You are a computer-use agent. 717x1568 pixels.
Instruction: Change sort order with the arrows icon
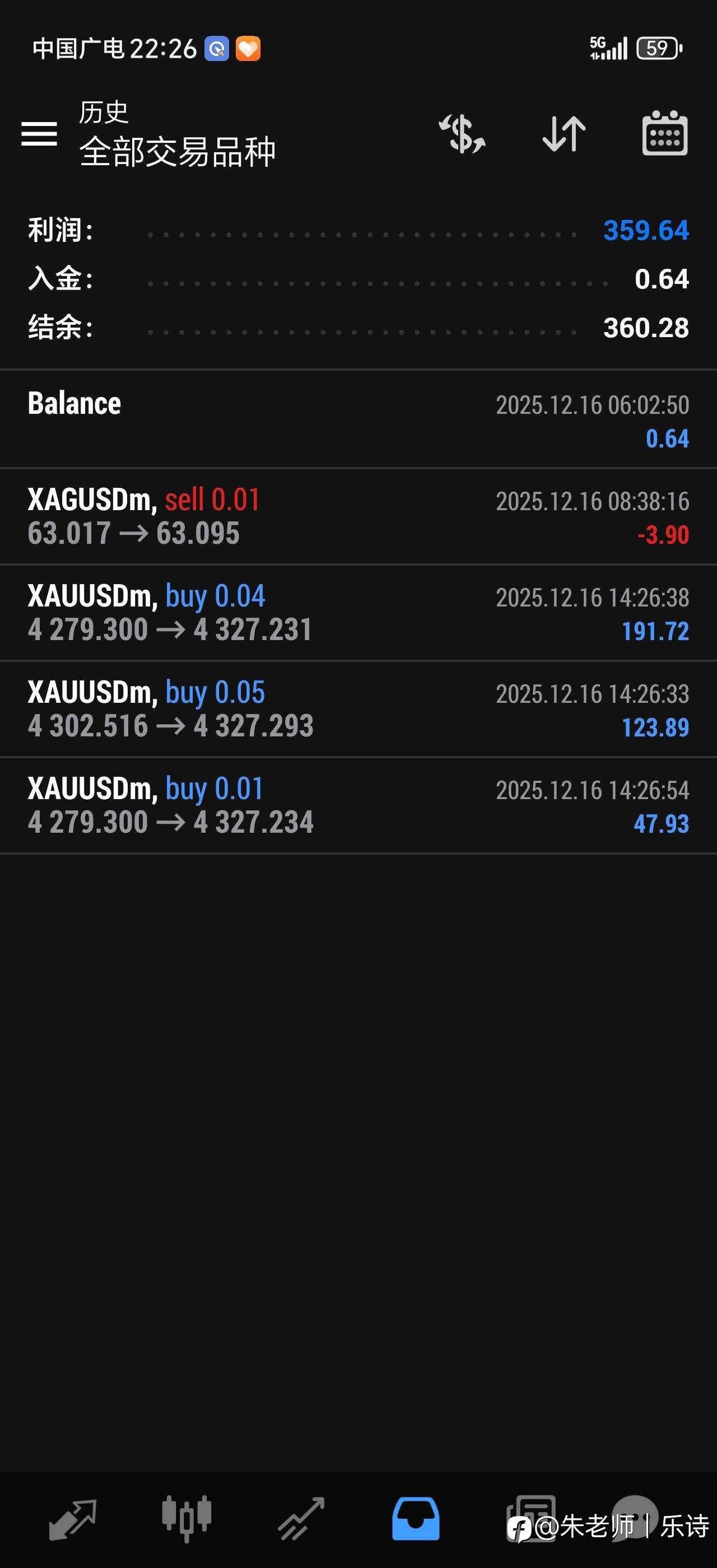pyautogui.click(x=564, y=133)
